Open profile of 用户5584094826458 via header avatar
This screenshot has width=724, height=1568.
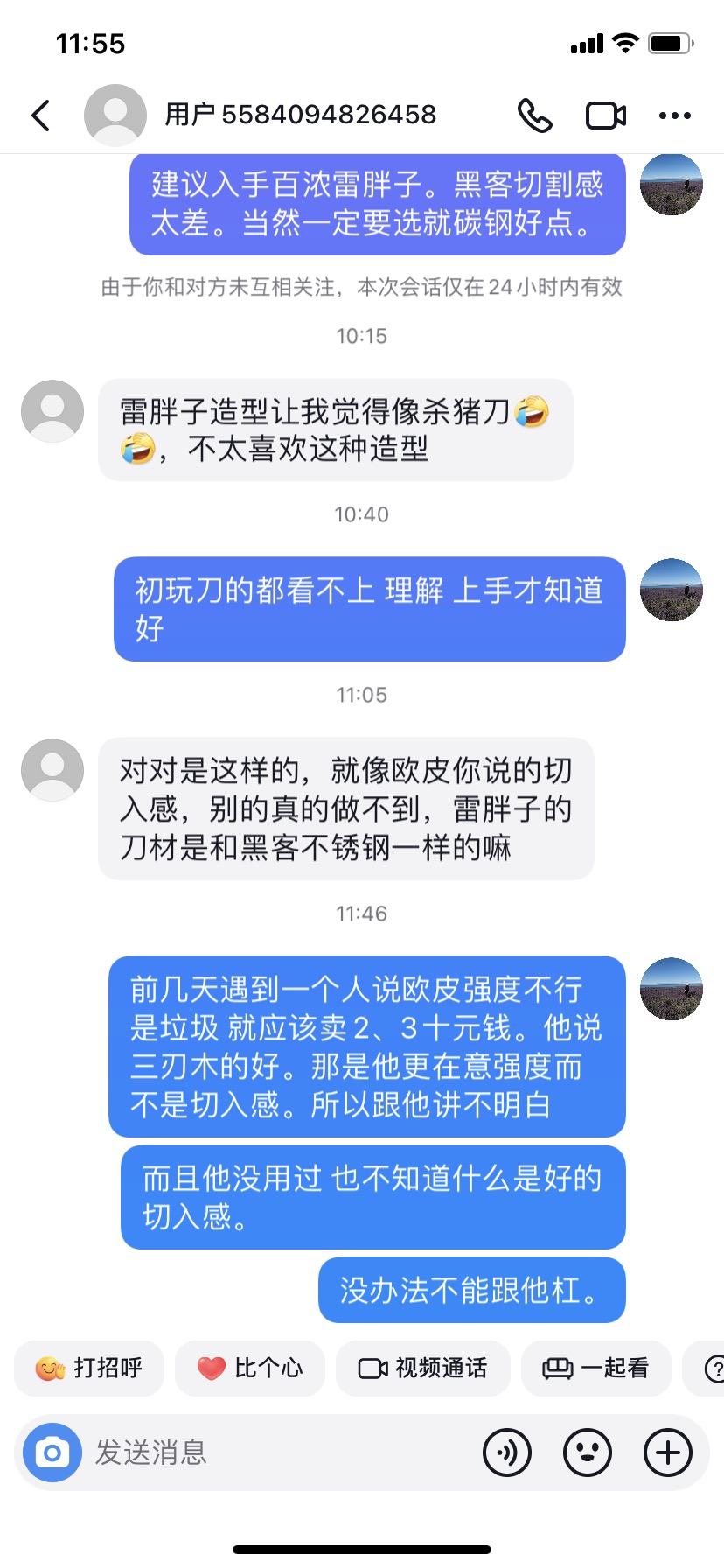pyautogui.click(x=115, y=115)
